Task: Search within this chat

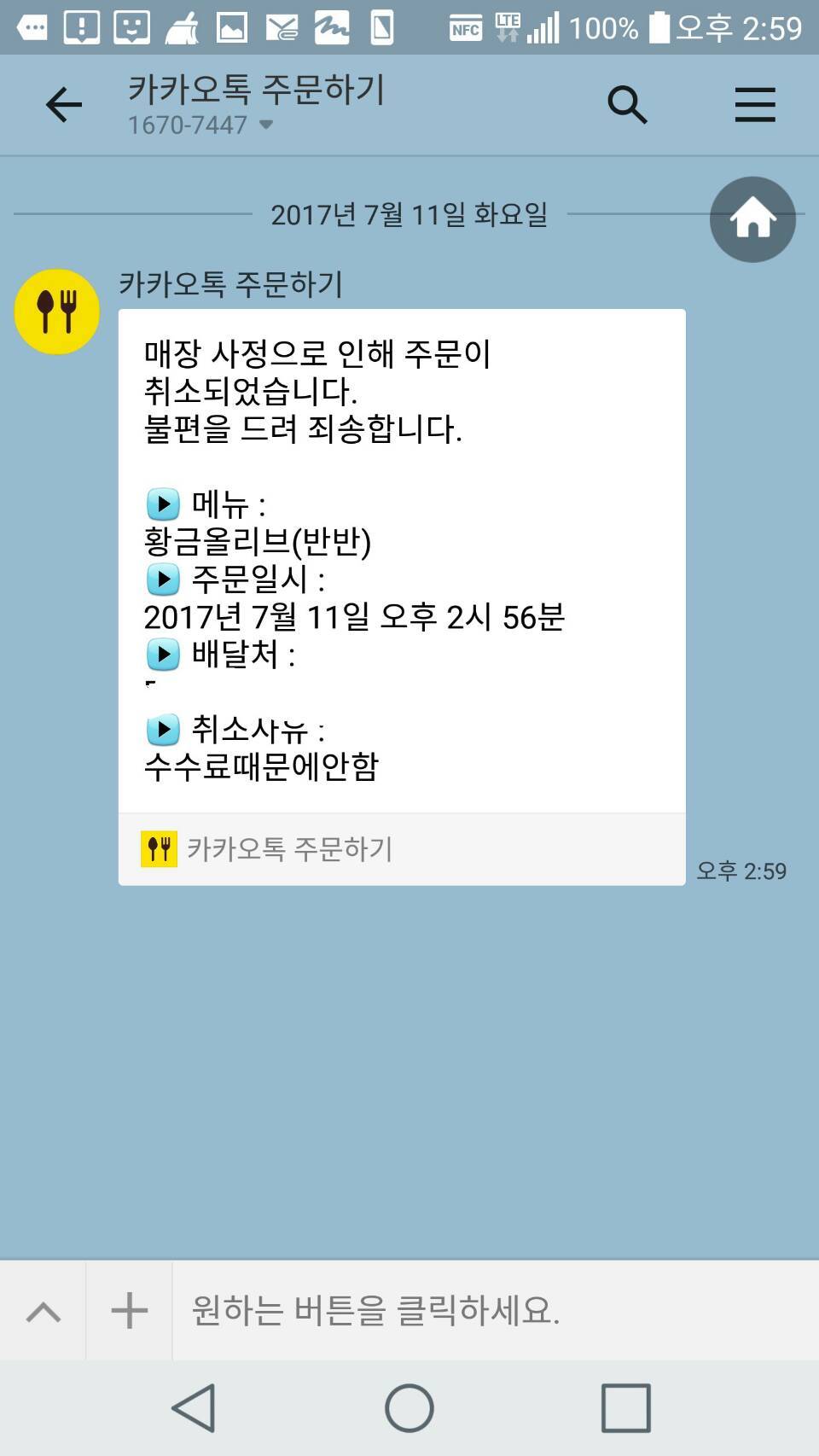Action: pos(627,106)
